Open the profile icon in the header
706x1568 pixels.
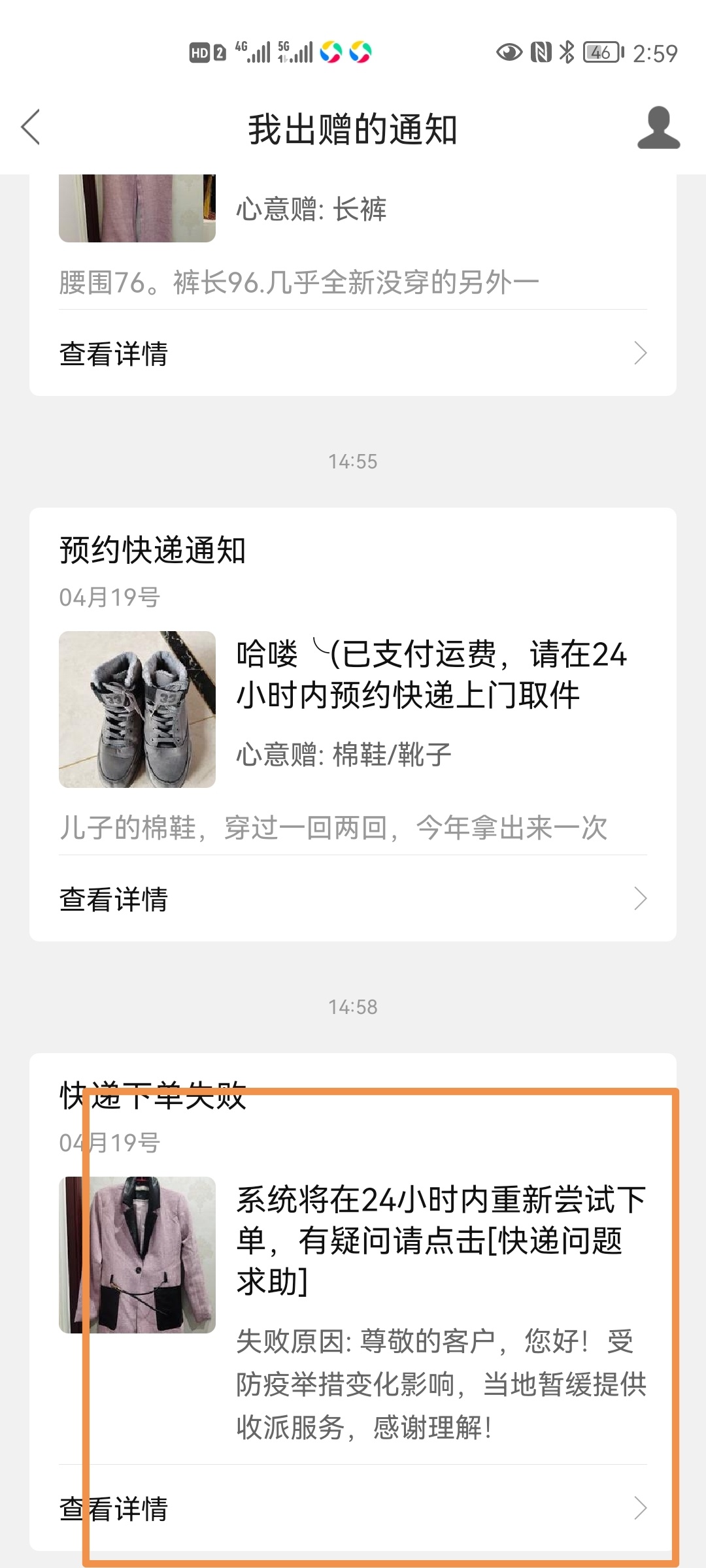tap(658, 128)
